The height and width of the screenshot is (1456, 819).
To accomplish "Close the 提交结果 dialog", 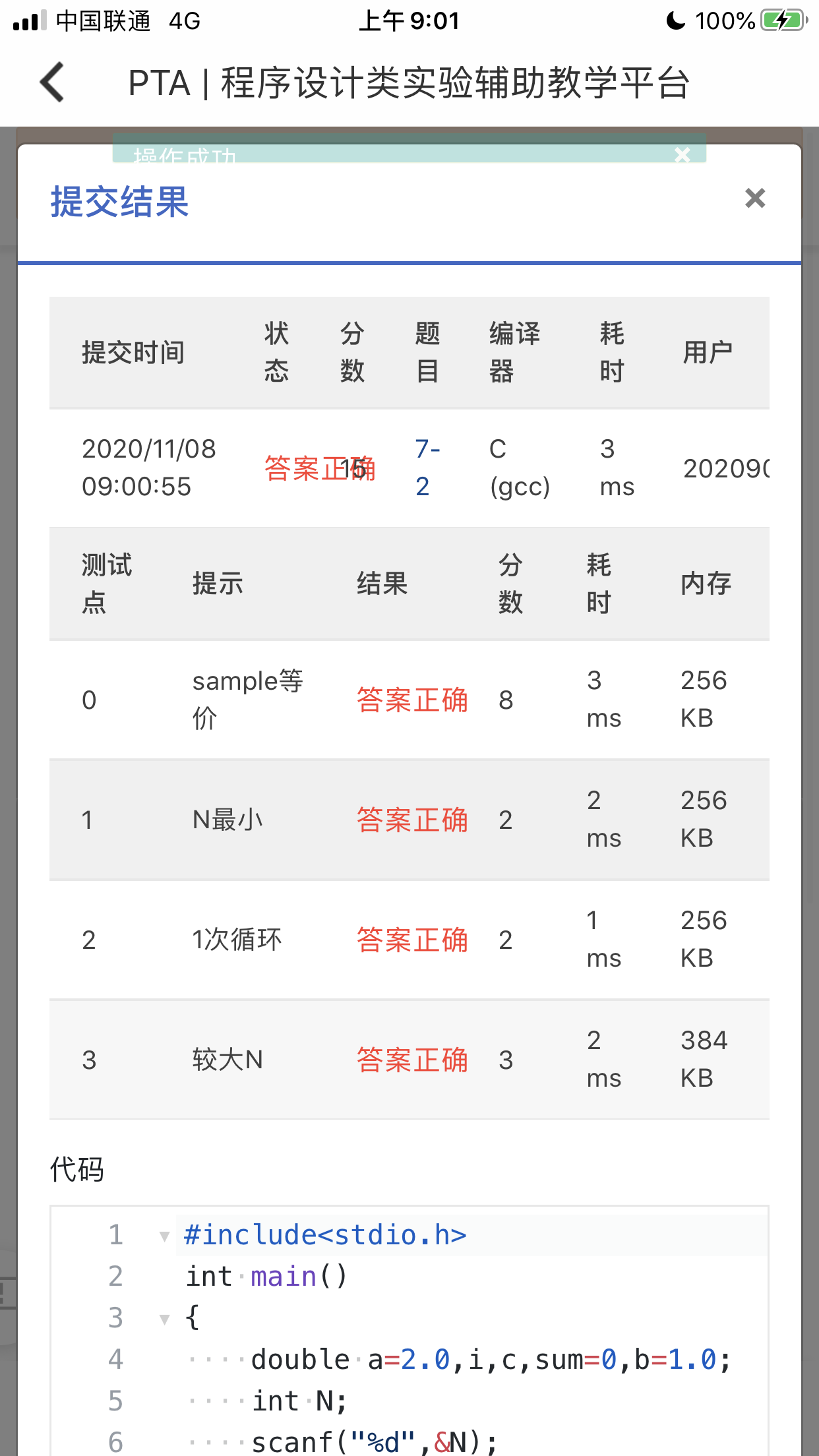I will click(755, 198).
